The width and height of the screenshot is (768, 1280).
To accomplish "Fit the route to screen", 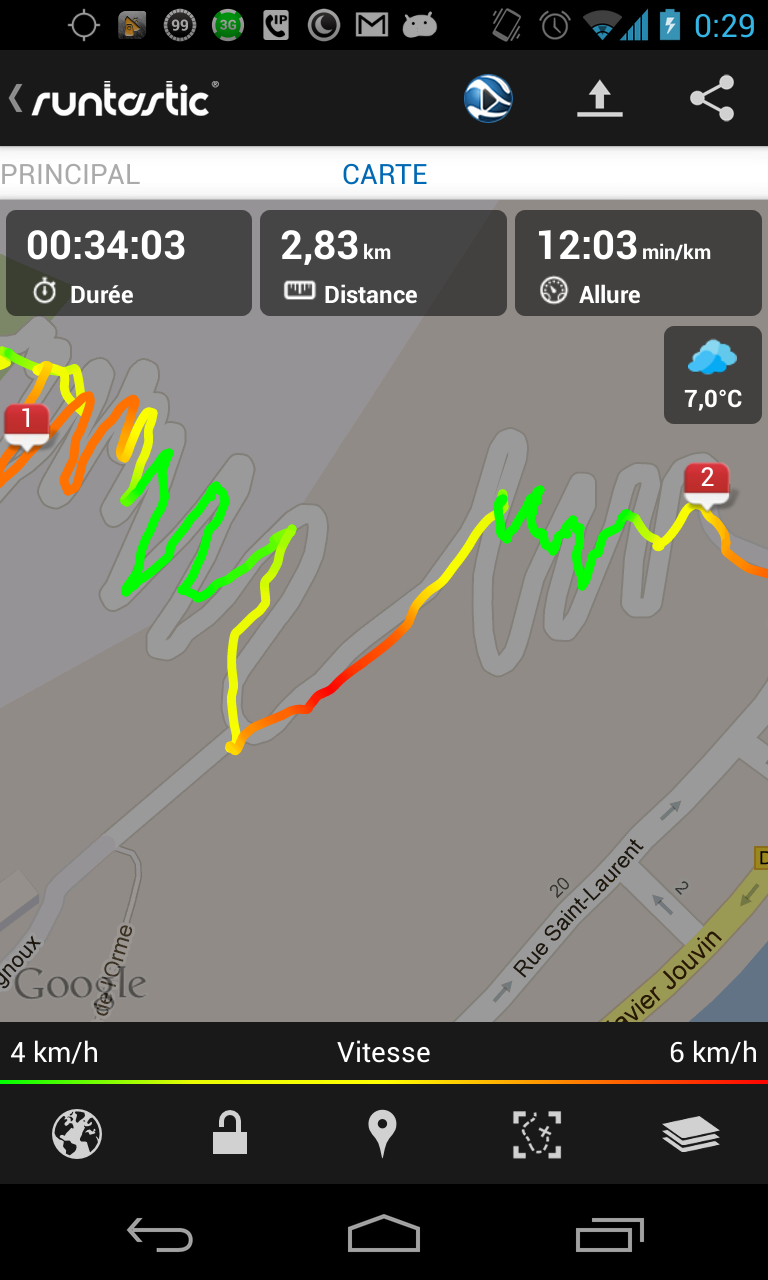I will click(537, 1134).
